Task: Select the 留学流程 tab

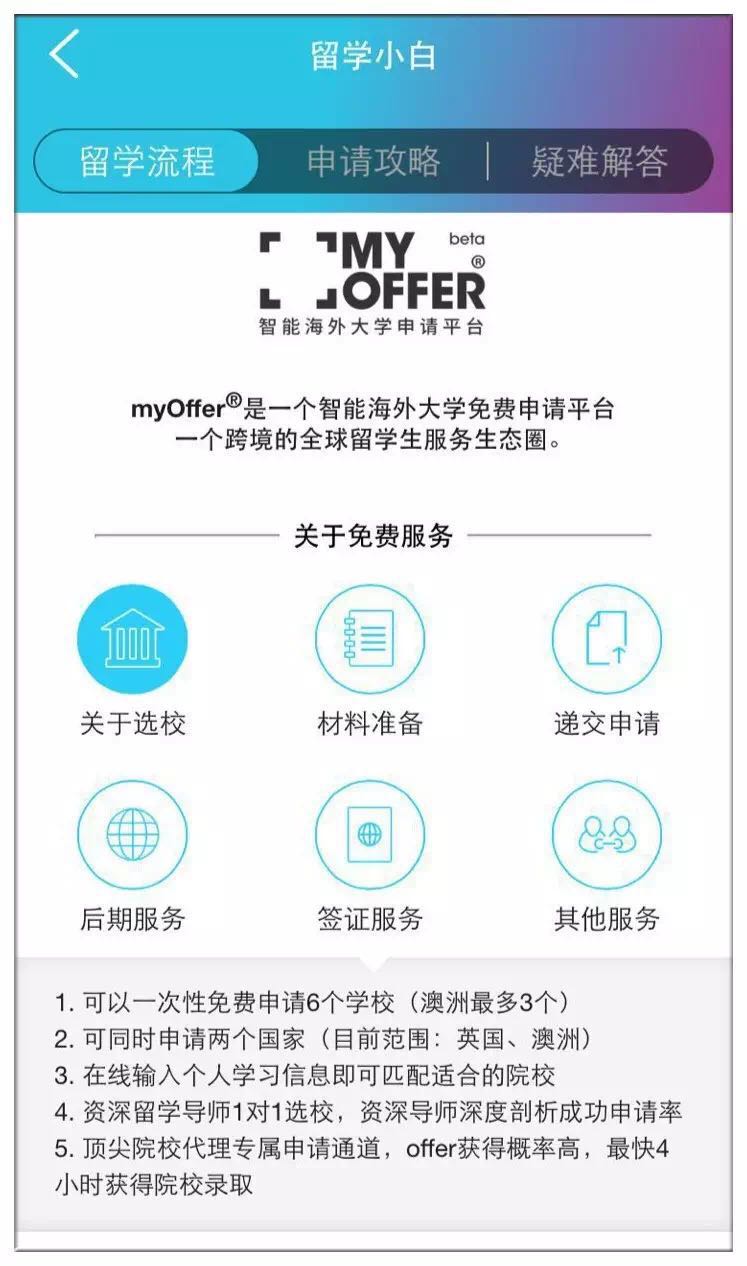Action: (146, 161)
